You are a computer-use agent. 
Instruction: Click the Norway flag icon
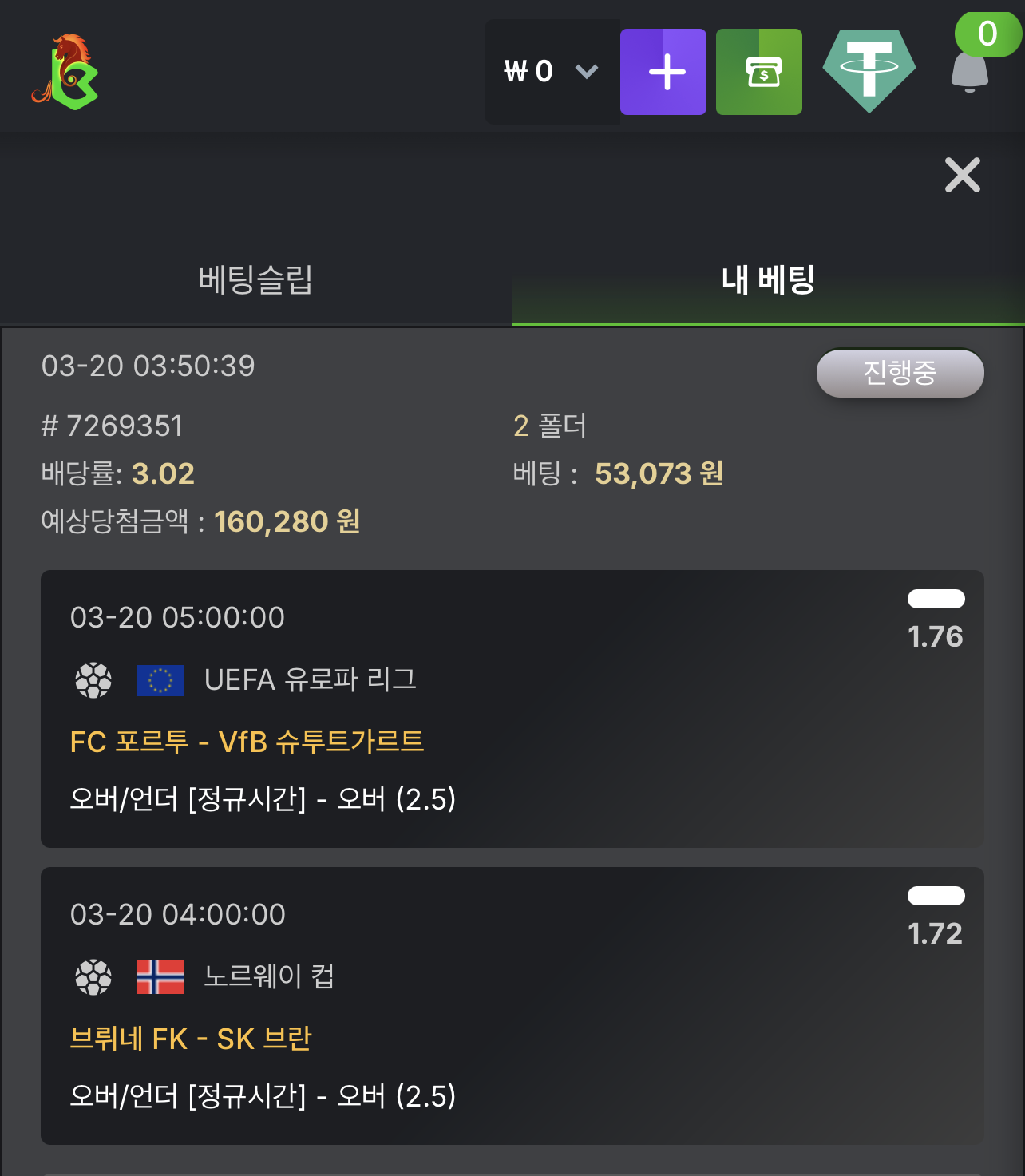coord(160,977)
